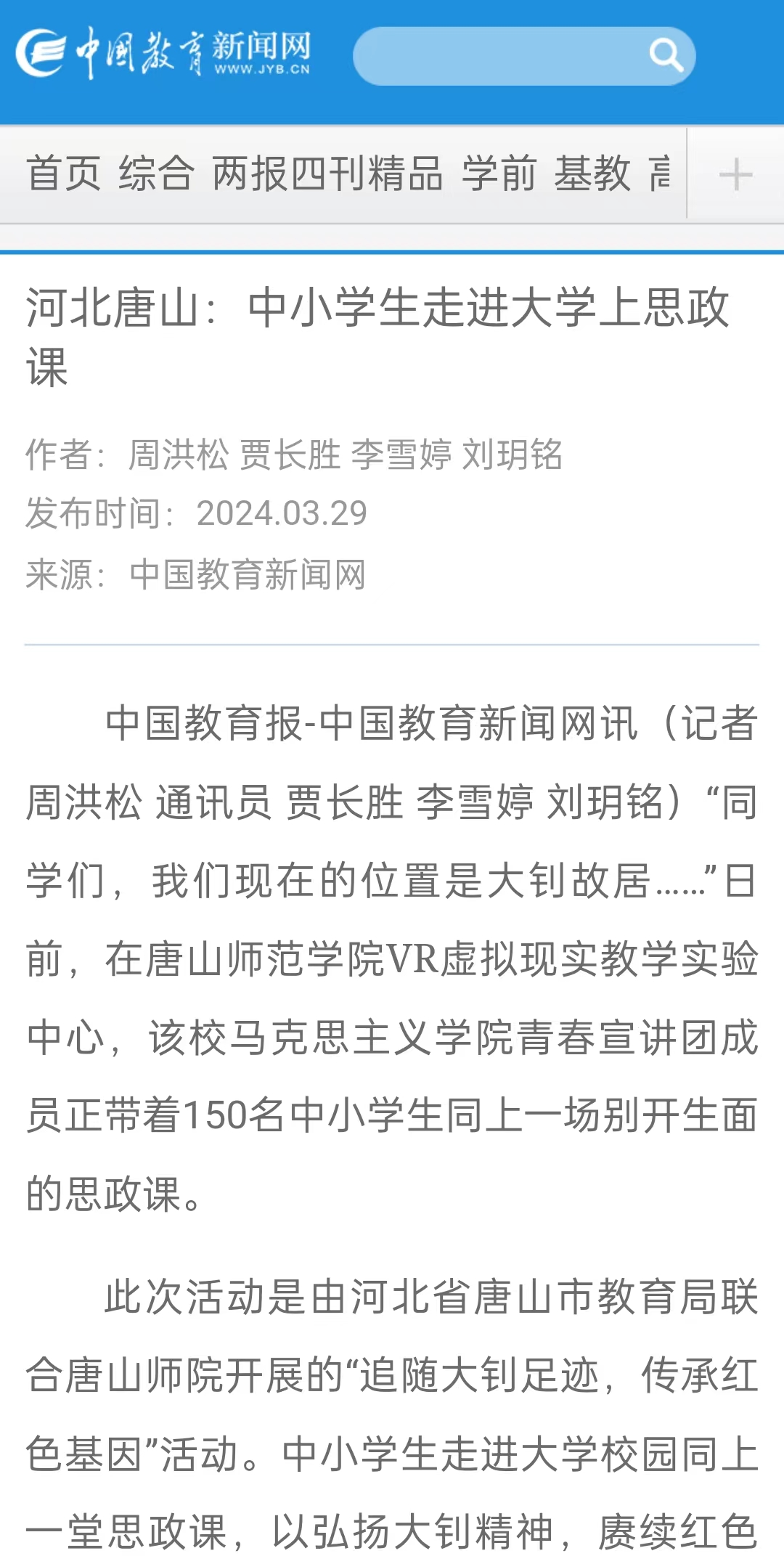
Task: Open the 基教 category
Action: coord(592,174)
